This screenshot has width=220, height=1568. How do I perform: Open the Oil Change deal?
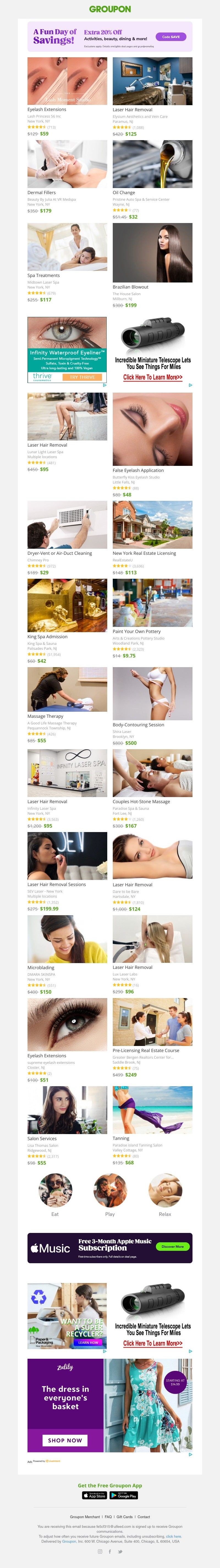[152, 164]
